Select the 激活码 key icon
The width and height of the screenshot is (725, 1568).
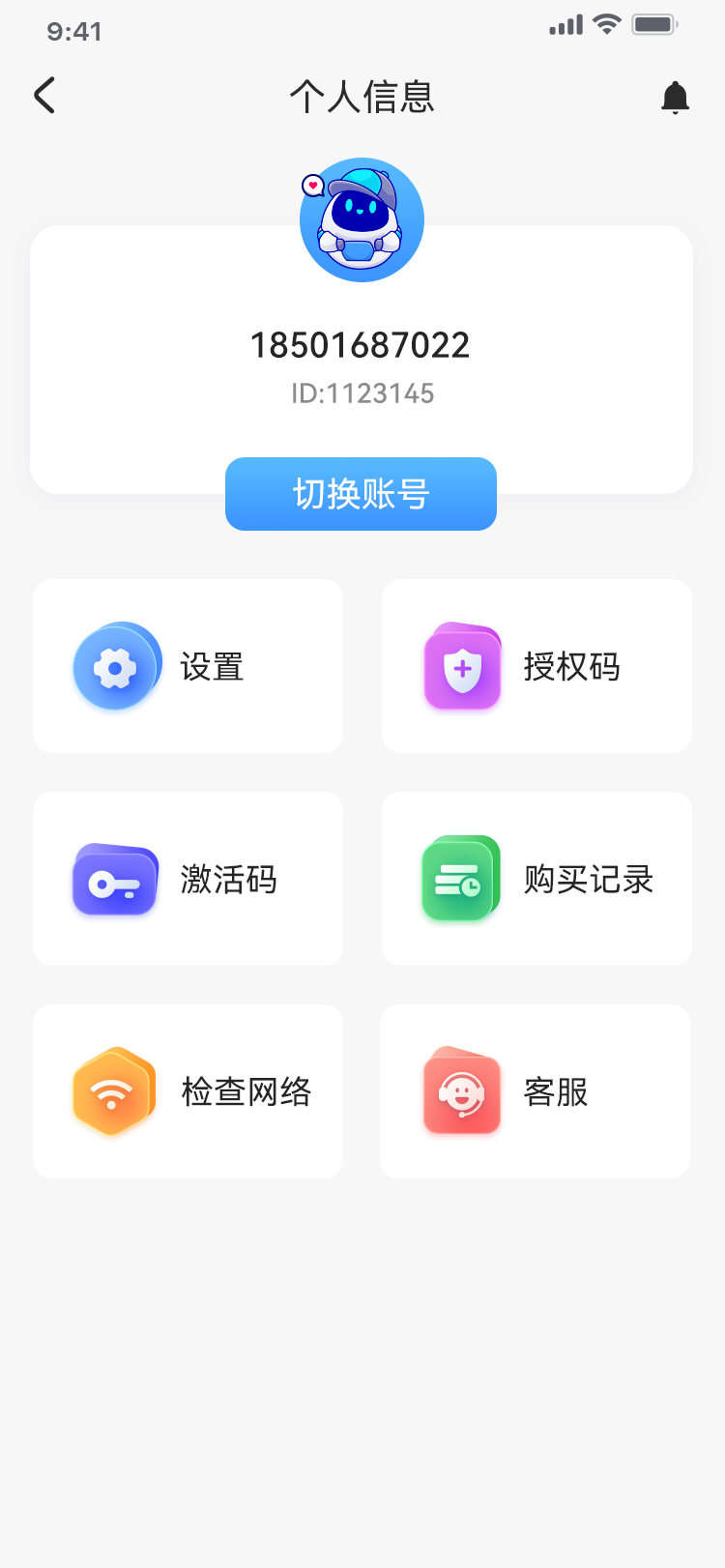[x=116, y=880]
